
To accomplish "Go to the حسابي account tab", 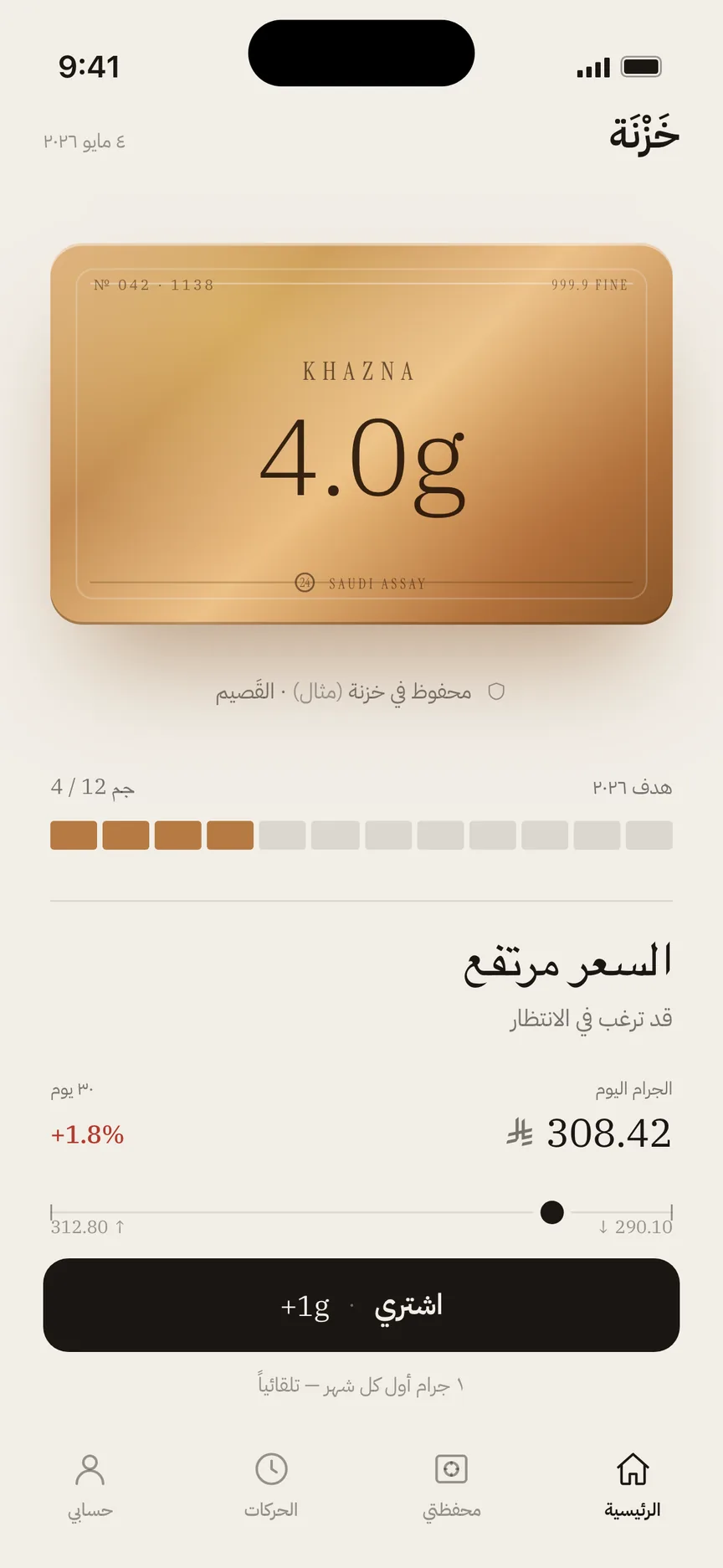I will click(90, 1485).
